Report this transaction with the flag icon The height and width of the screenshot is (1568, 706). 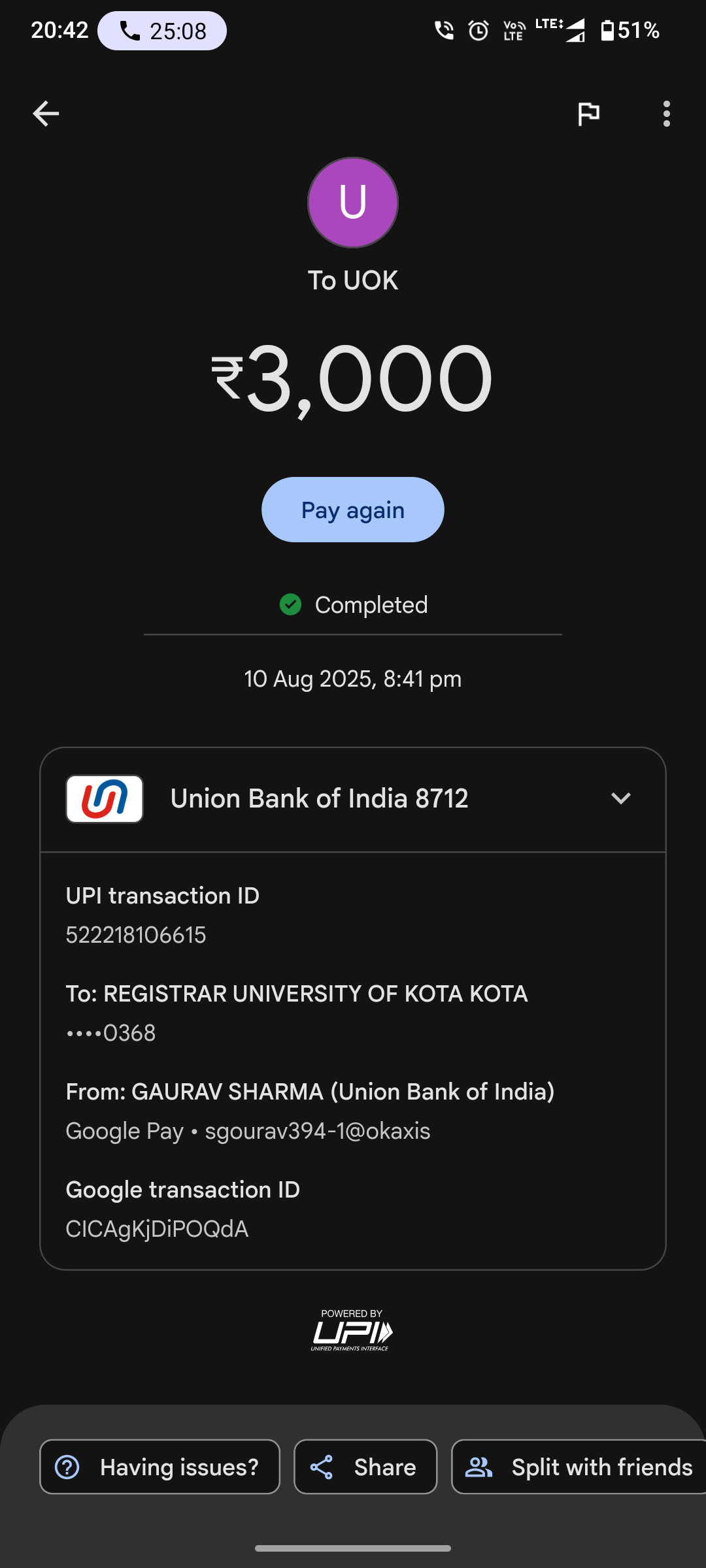pos(588,114)
